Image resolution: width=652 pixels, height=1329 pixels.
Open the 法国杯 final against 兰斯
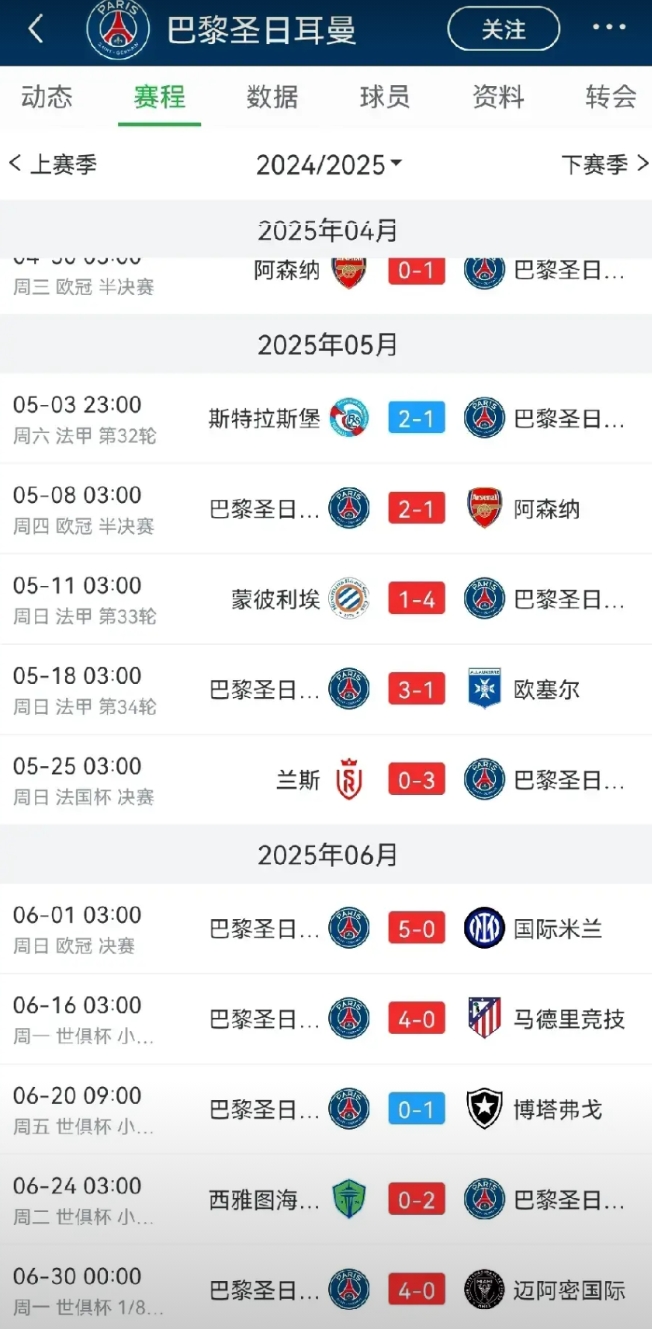(326, 780)
